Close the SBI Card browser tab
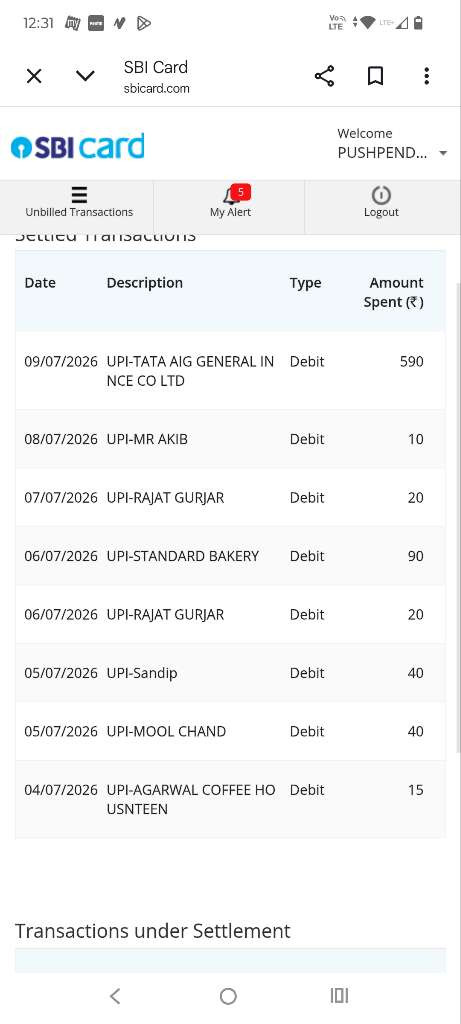 click(34, 76)
